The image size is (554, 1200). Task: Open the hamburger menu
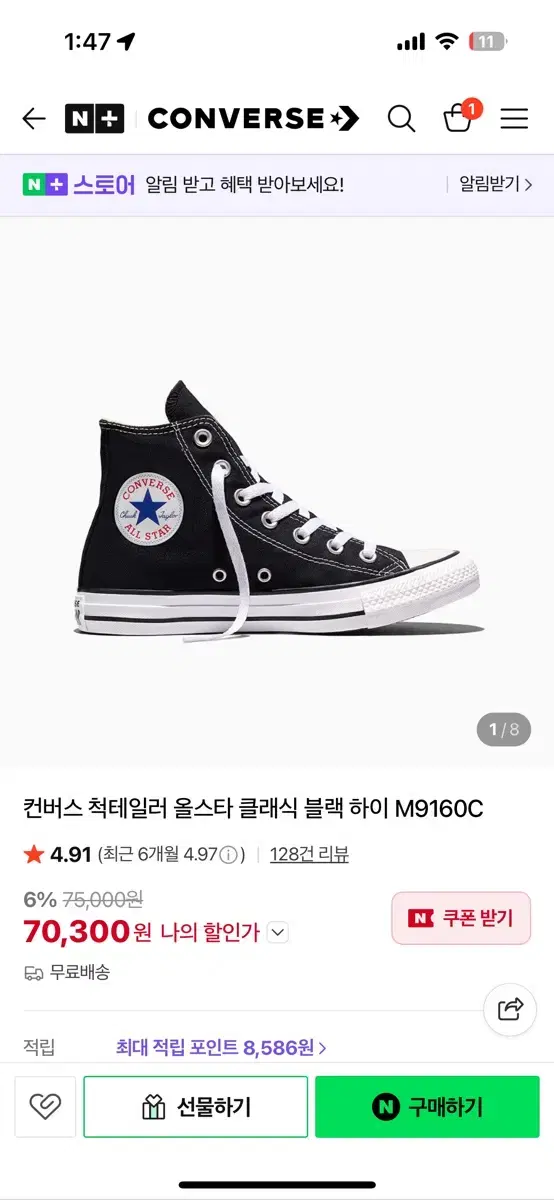pyautogui.click(x=514, y=119)
